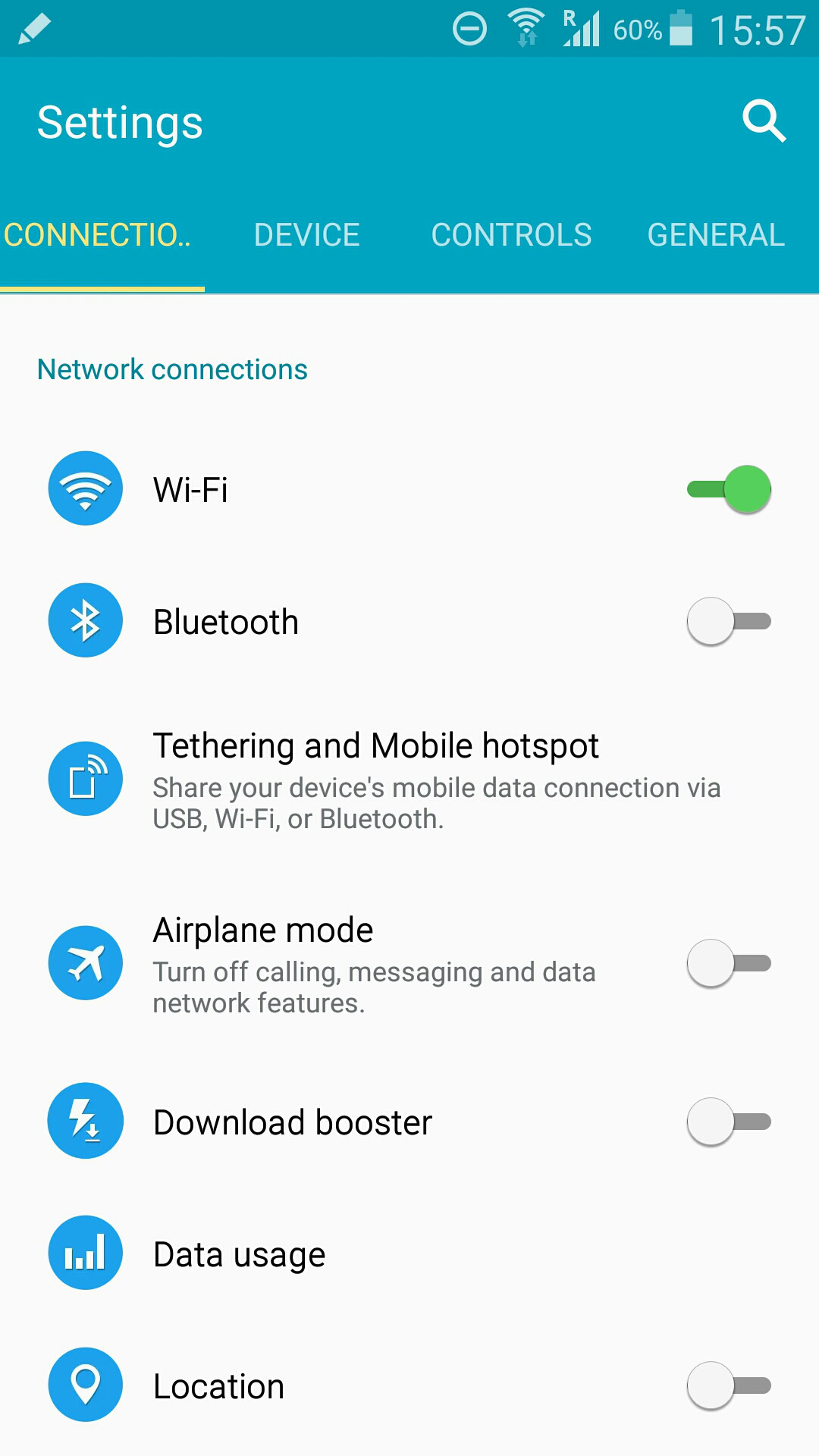This screenshot has width=819, height=1456.
Task: Toggle Airplane mode on
Action: (729, 963)
